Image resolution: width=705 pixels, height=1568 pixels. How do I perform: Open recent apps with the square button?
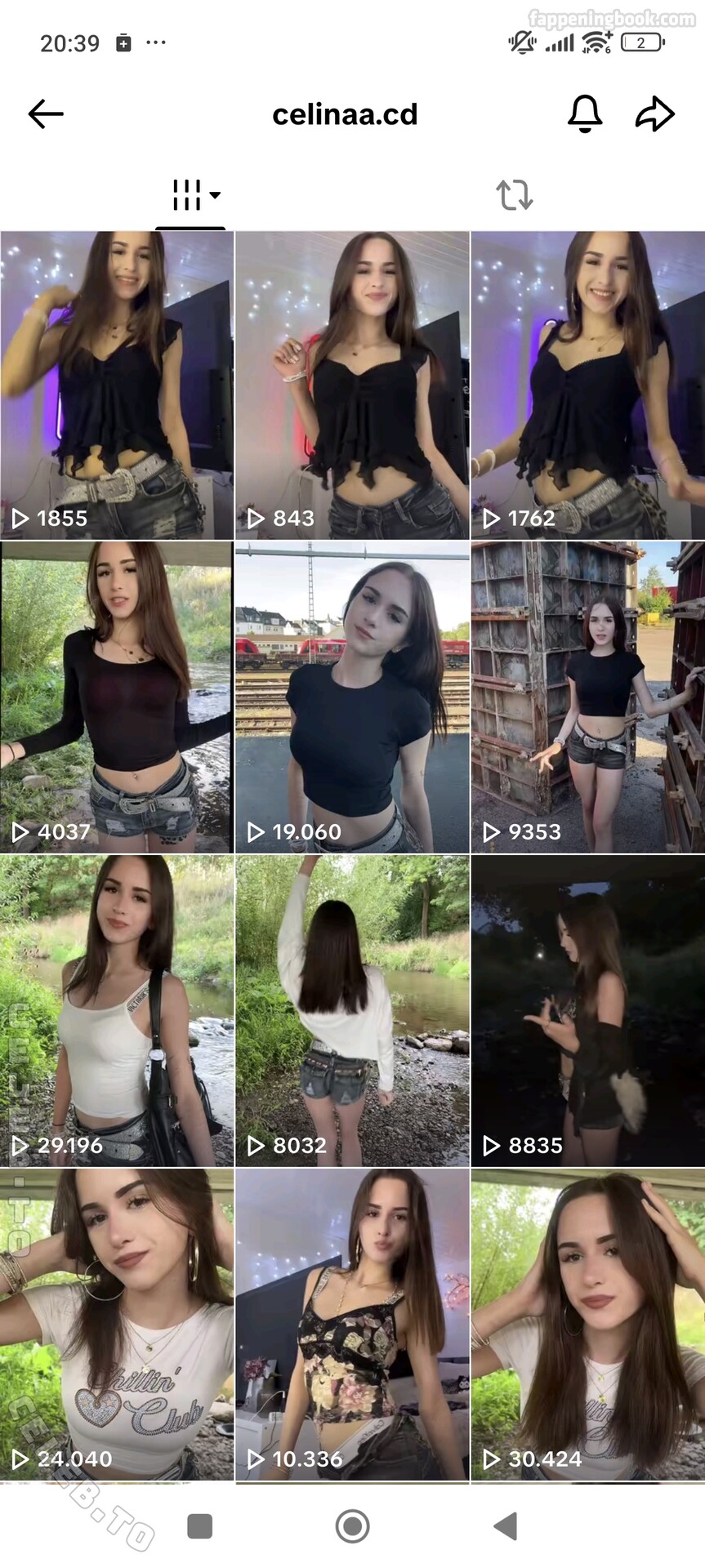point(199,1526)
